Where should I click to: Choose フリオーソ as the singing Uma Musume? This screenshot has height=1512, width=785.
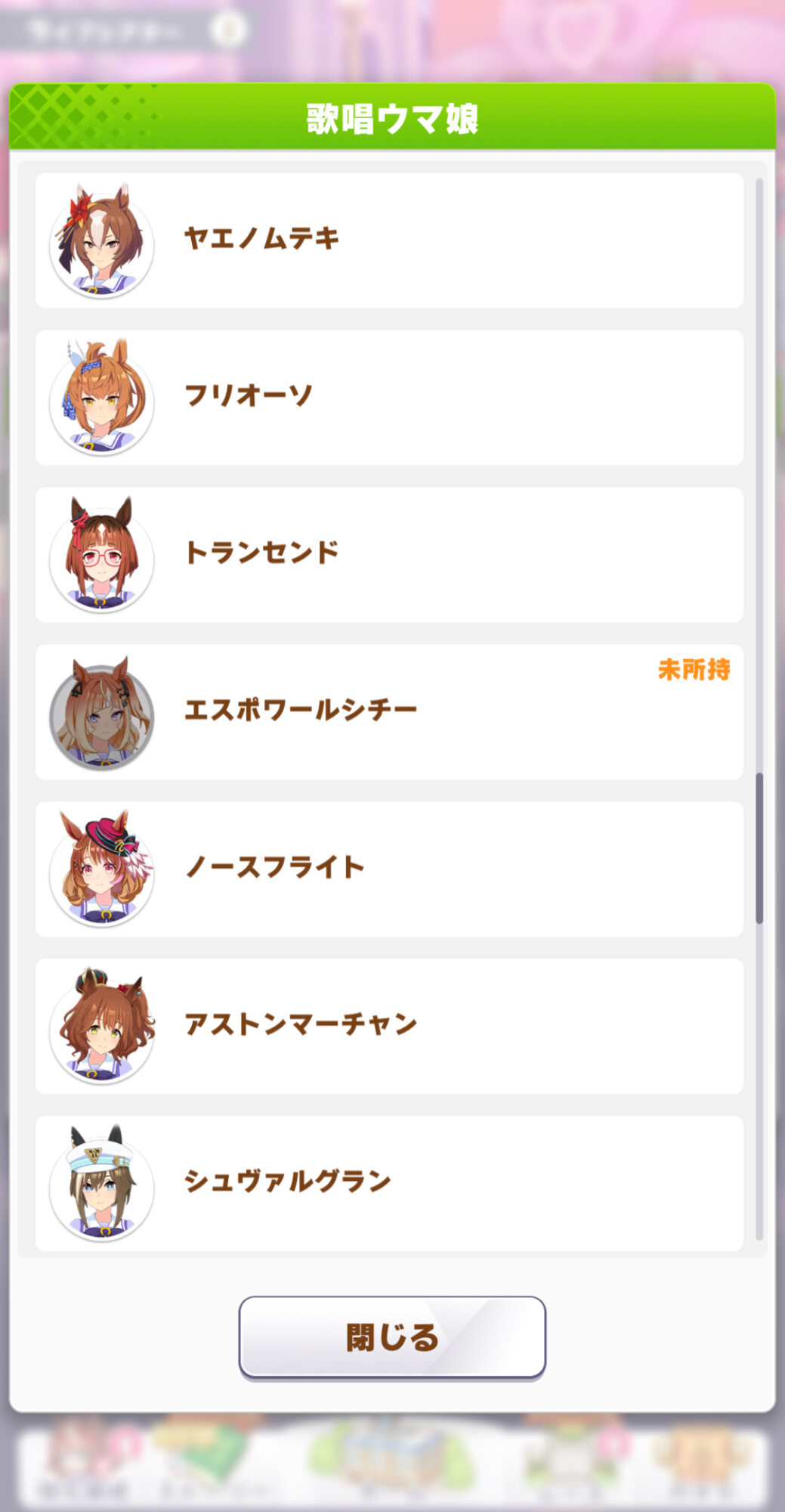[x=389, y=398]
